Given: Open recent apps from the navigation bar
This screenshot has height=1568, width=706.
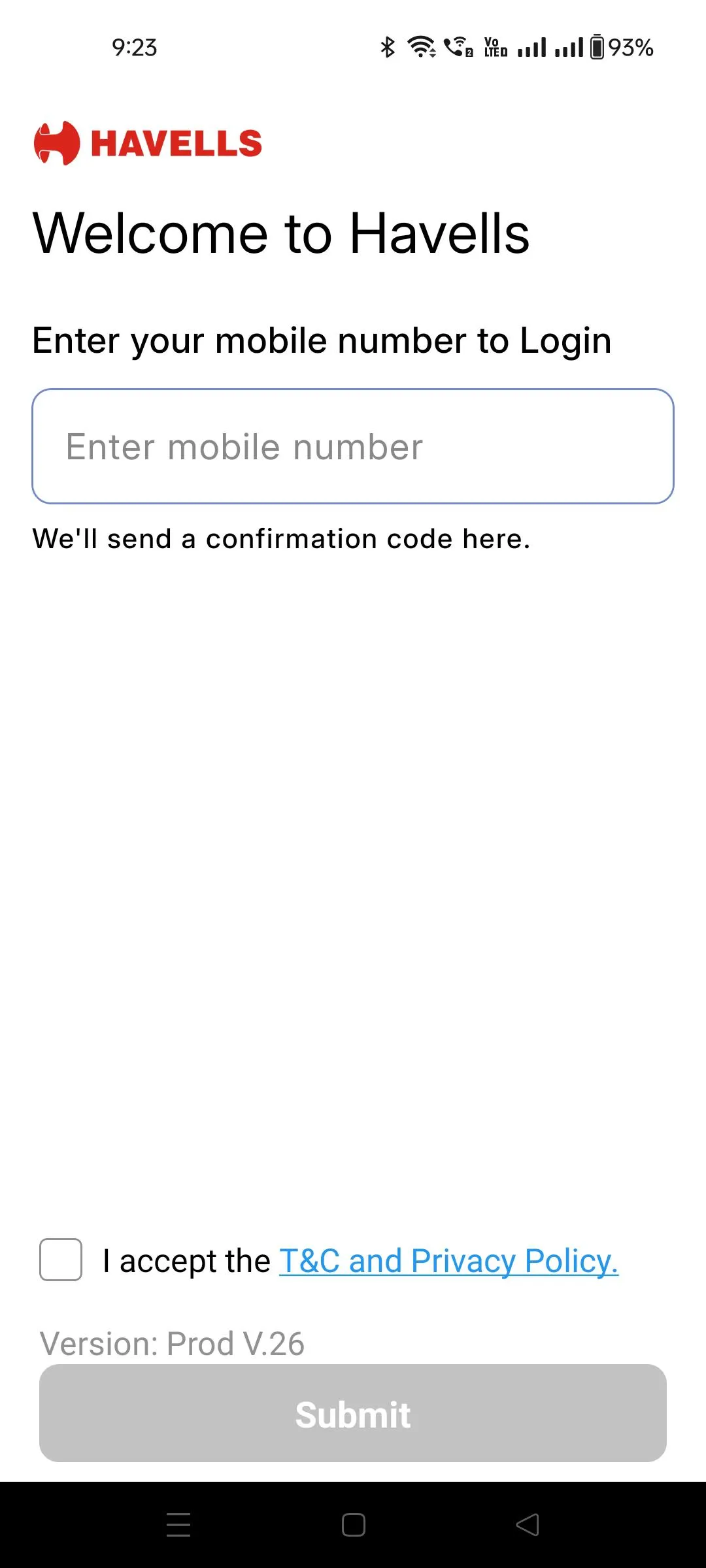Looking at the screenshot, I should coord(178,1525).
